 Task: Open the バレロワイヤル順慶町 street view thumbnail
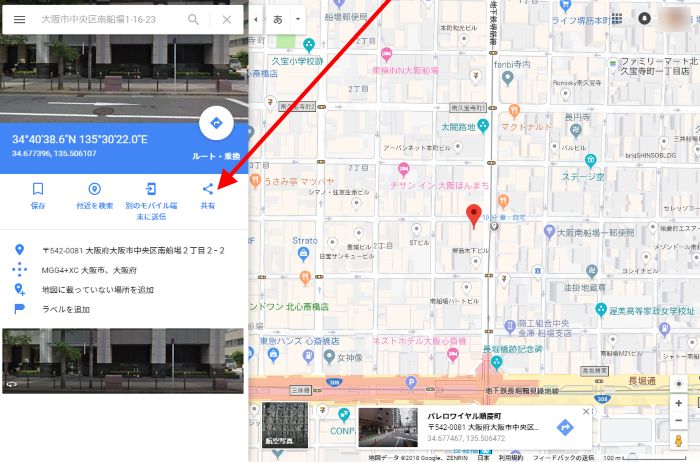388,426
